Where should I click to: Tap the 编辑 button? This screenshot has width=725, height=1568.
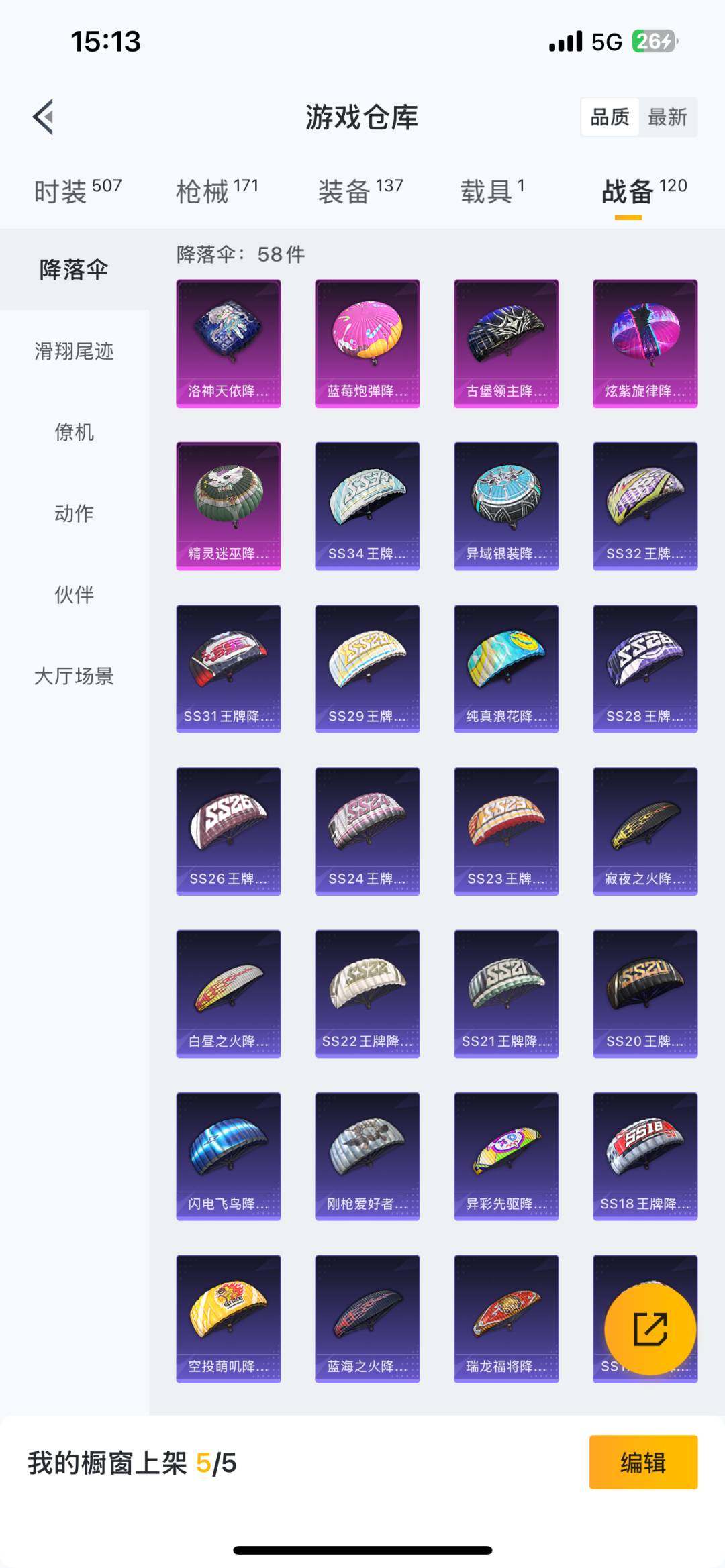tap(642, 1463)
